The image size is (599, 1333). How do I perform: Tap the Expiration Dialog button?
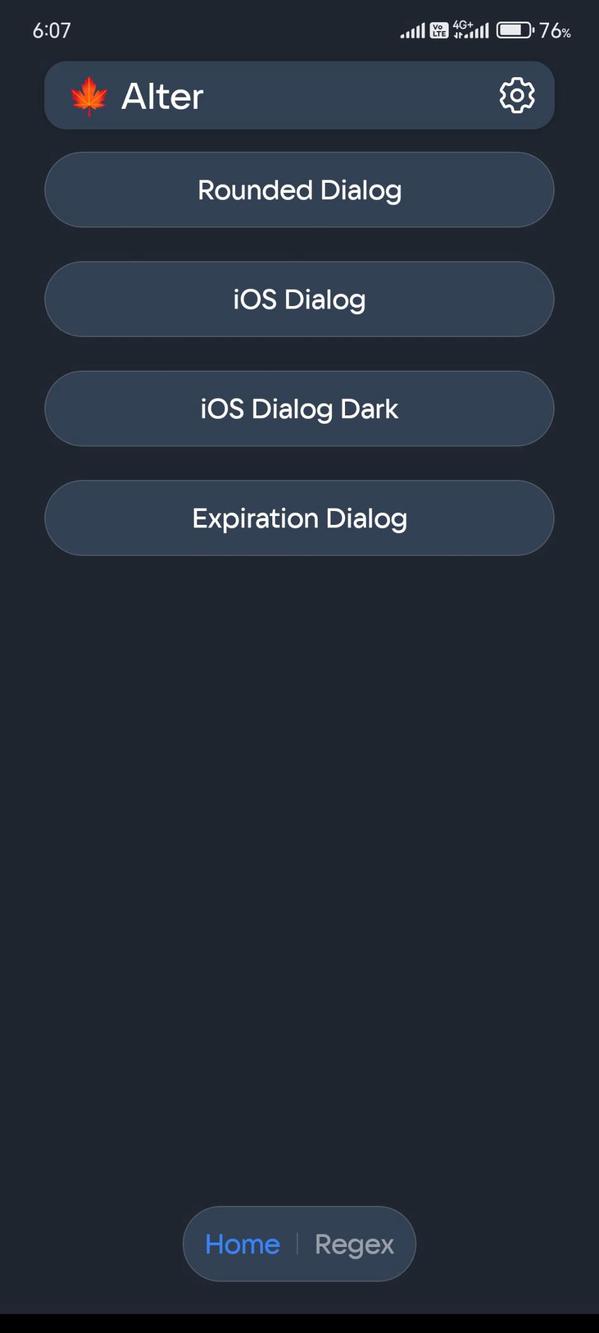pos(299,518)
